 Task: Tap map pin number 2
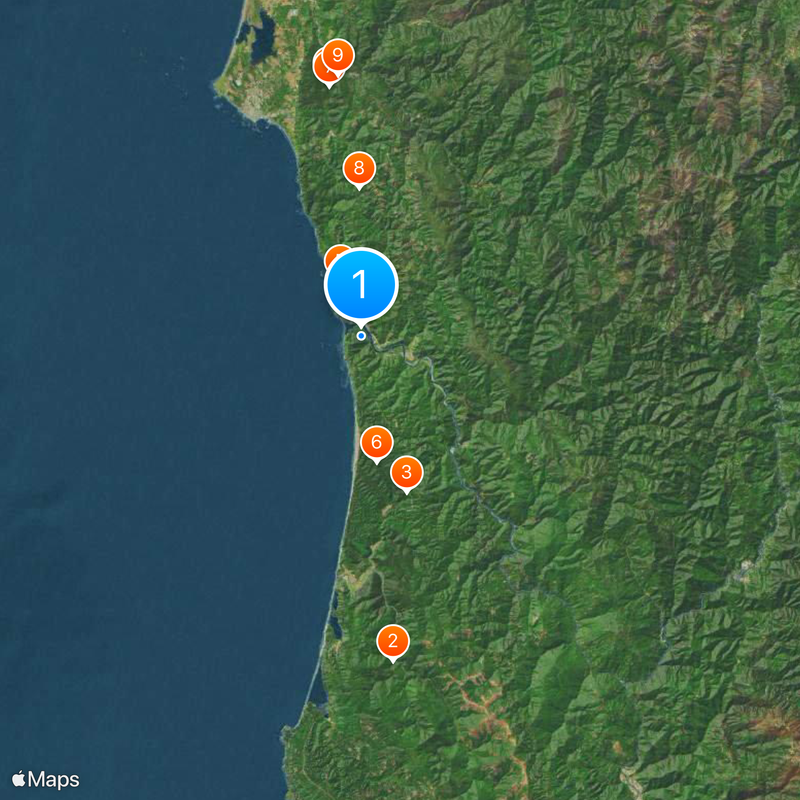(x=392, y=641)
